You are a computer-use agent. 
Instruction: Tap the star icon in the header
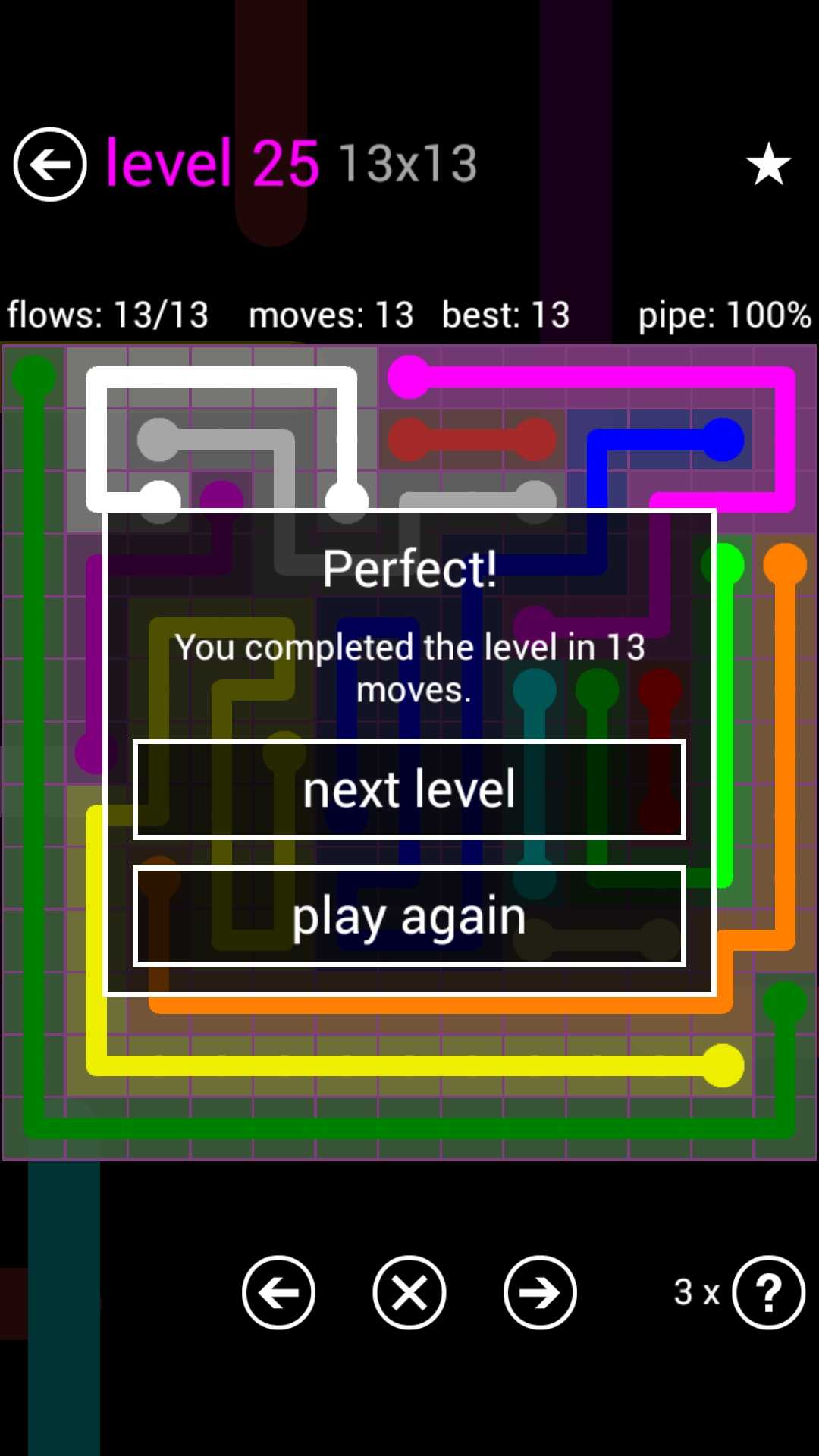tap(768, 164)
